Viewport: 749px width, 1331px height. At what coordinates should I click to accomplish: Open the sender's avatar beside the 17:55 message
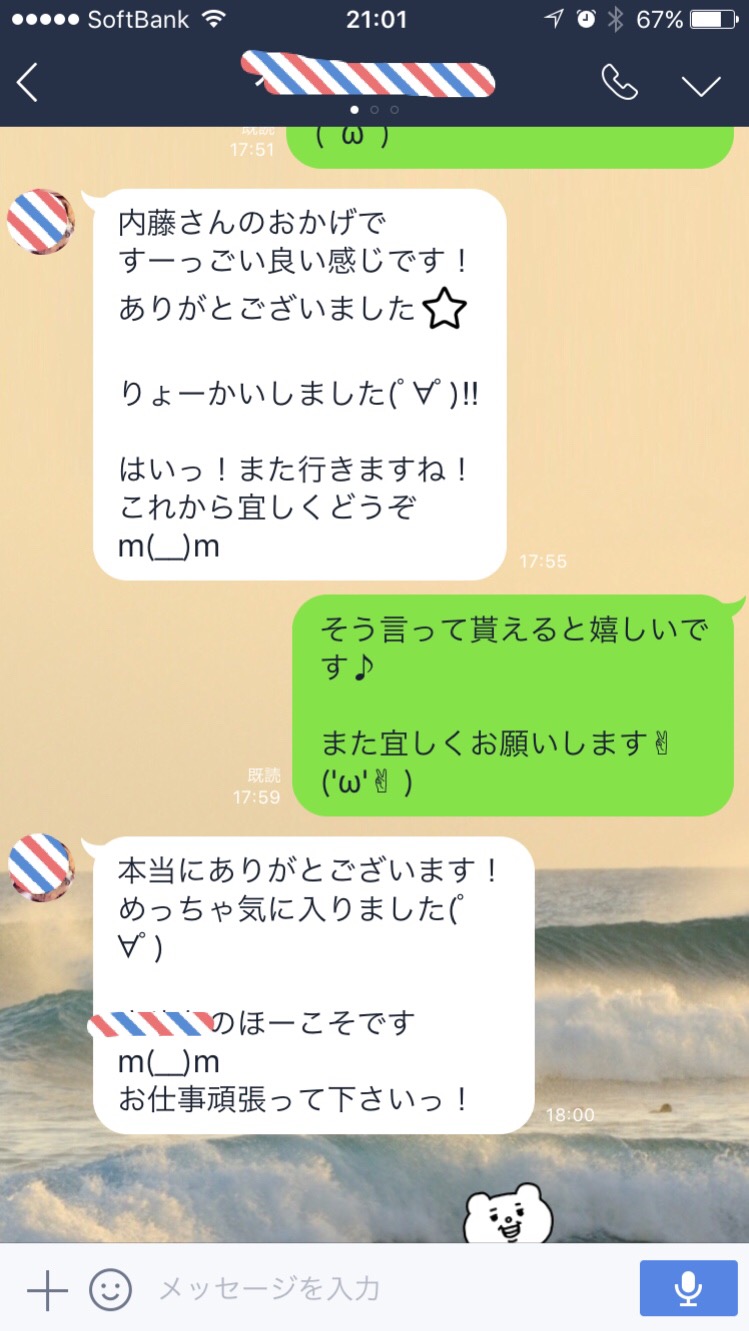(40, 221)
